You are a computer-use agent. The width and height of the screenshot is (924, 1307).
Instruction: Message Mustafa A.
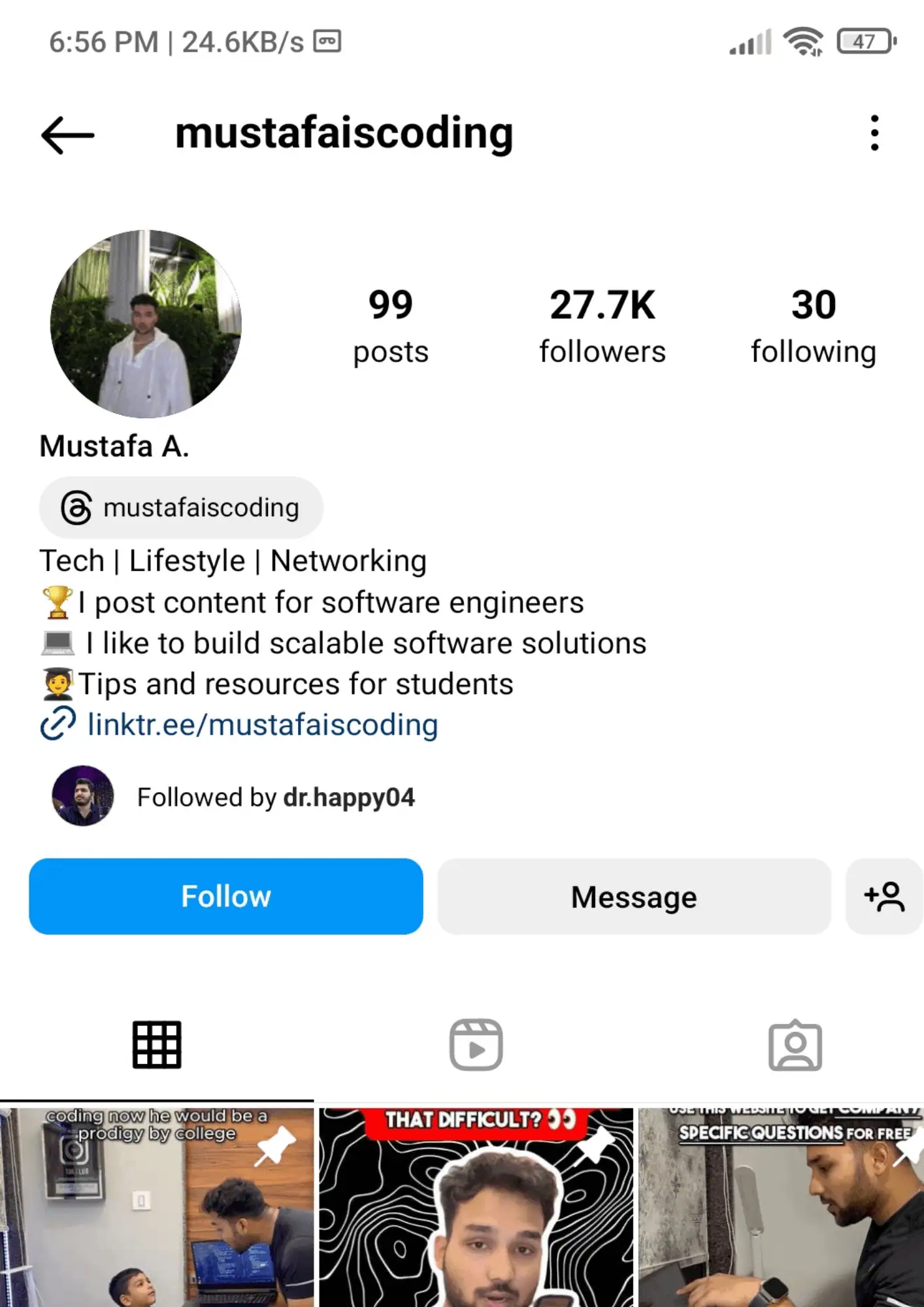click(634, 897)
